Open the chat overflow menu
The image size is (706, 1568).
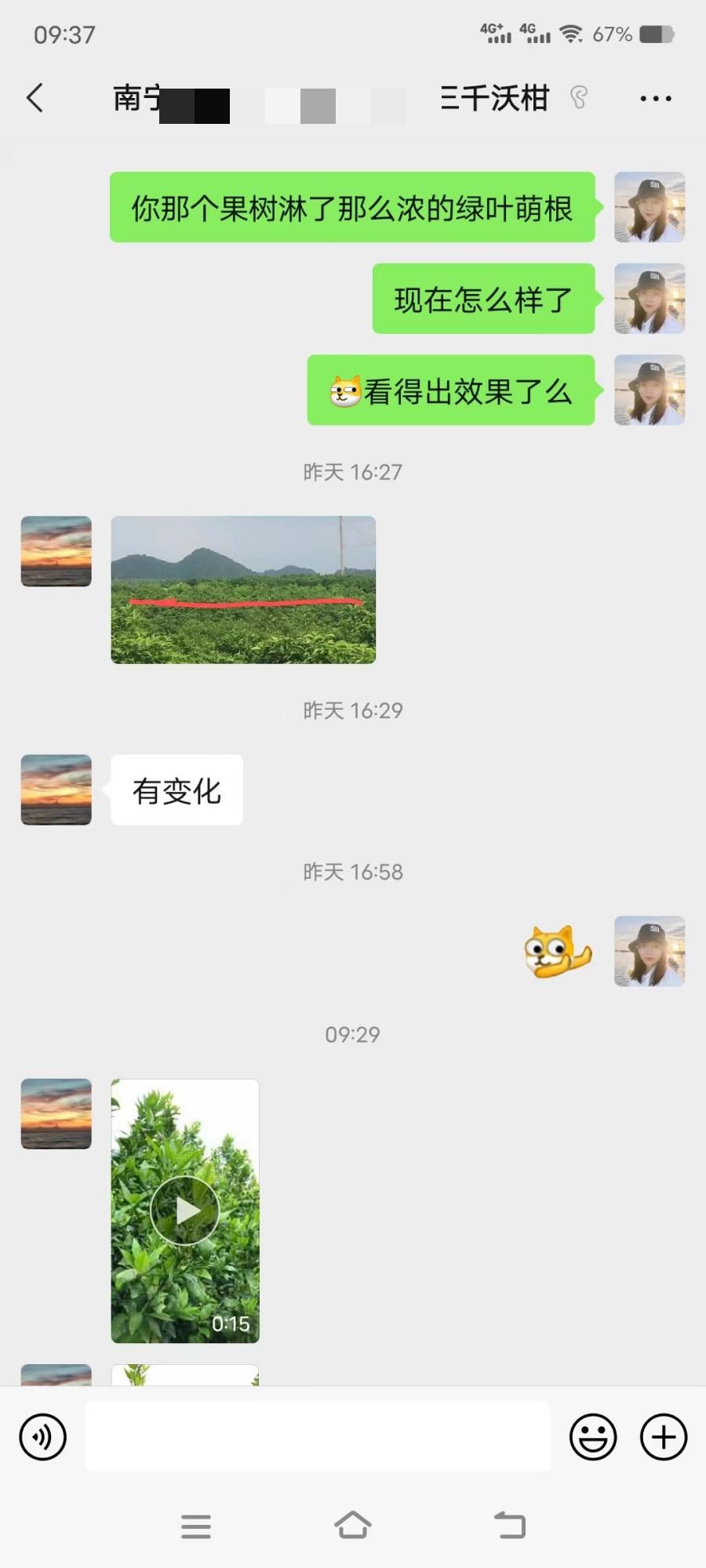(x=655, y=99)
